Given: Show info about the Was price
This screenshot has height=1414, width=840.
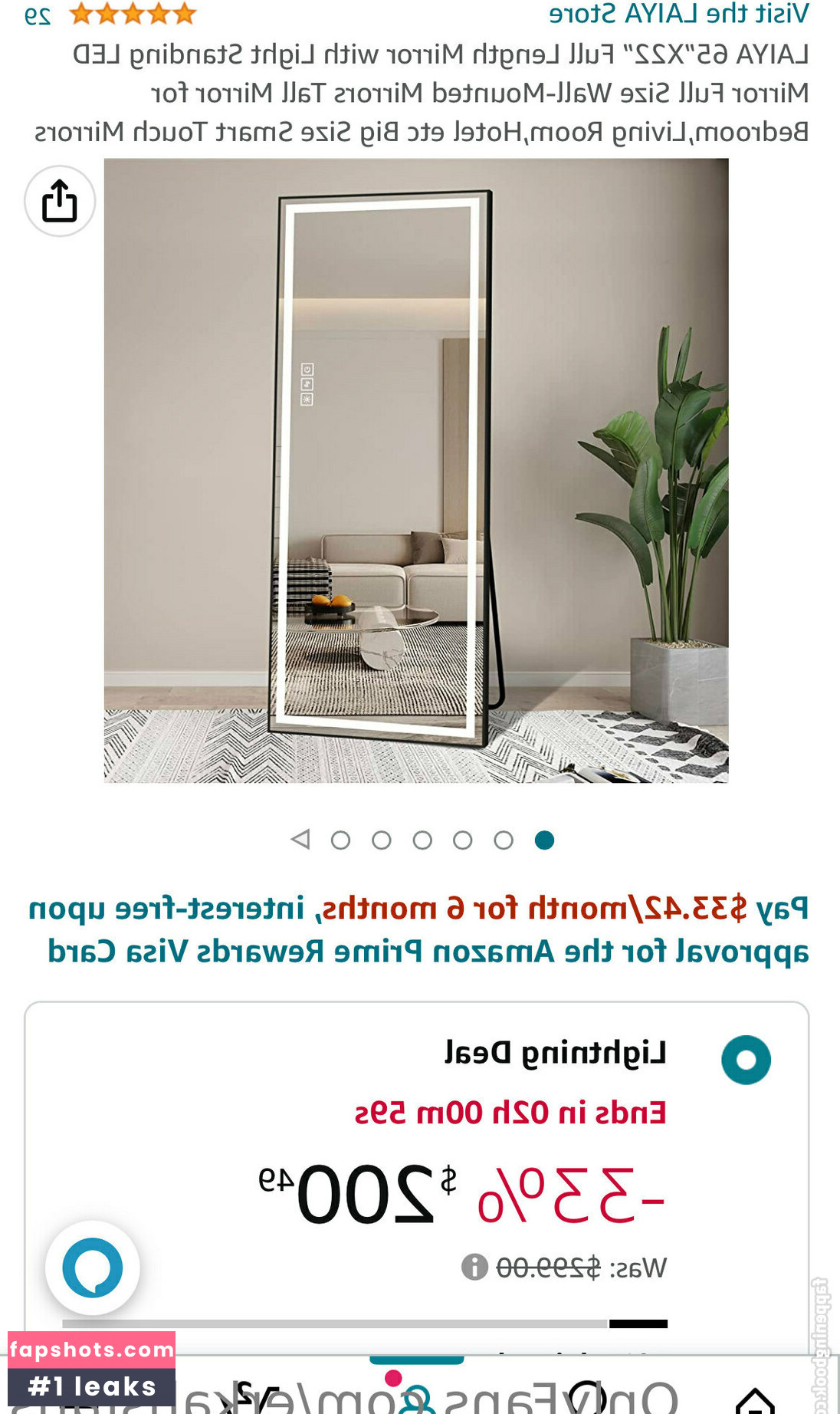Looking at the screenshot, I should 474,1267.
